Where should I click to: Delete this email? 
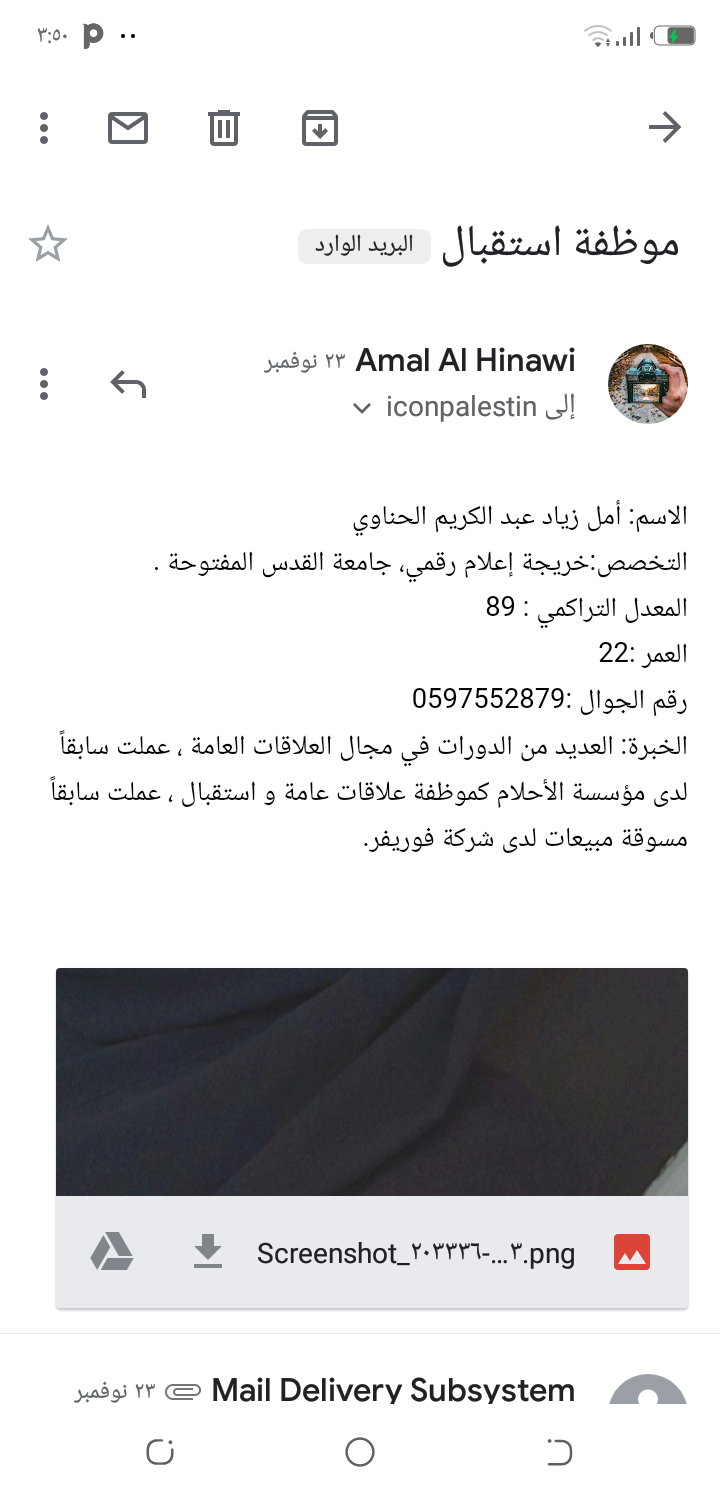click(x=224, y=128)
